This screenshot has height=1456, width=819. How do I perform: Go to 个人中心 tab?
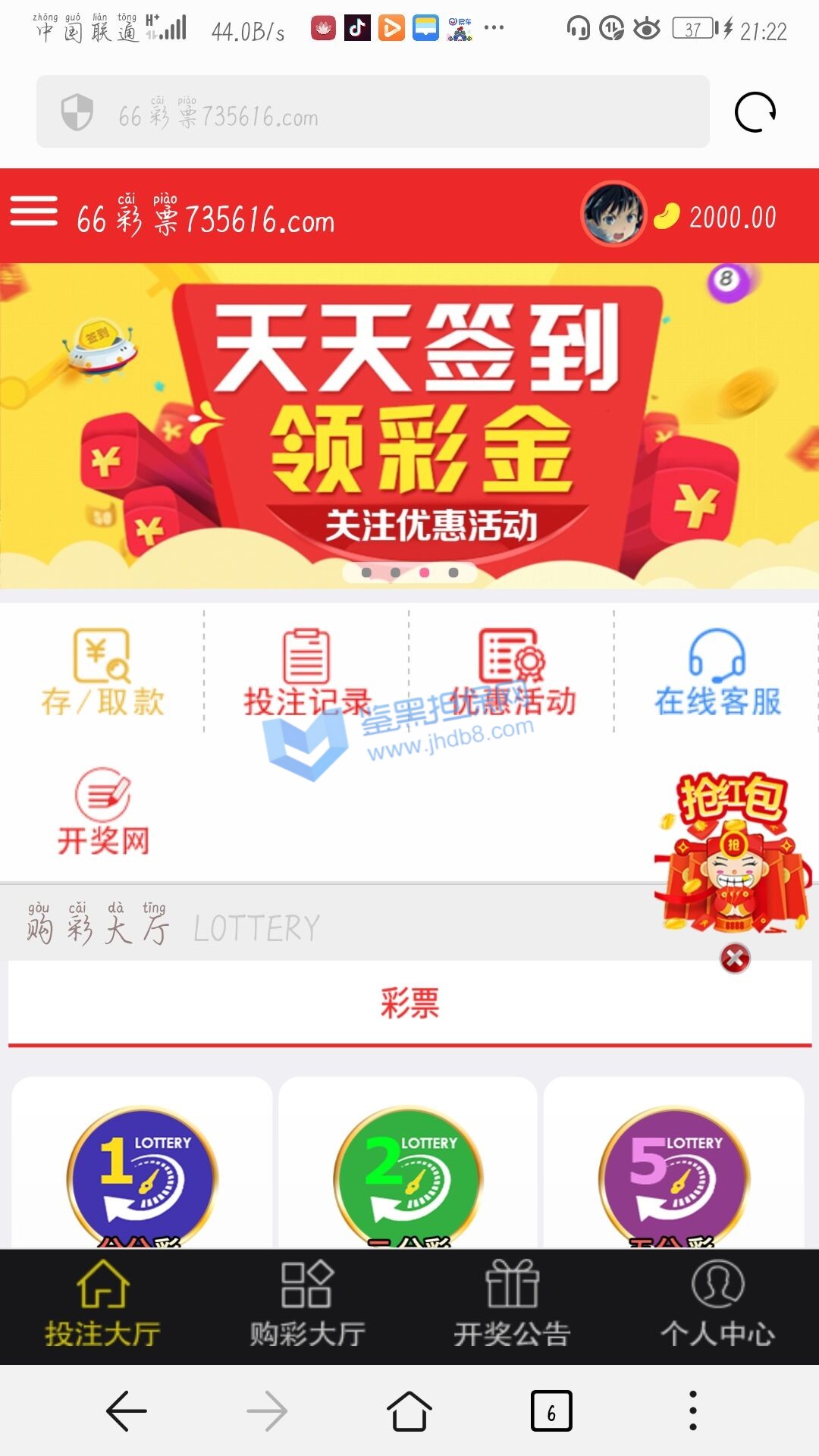pyautogui.click(x=717, y=1306)
